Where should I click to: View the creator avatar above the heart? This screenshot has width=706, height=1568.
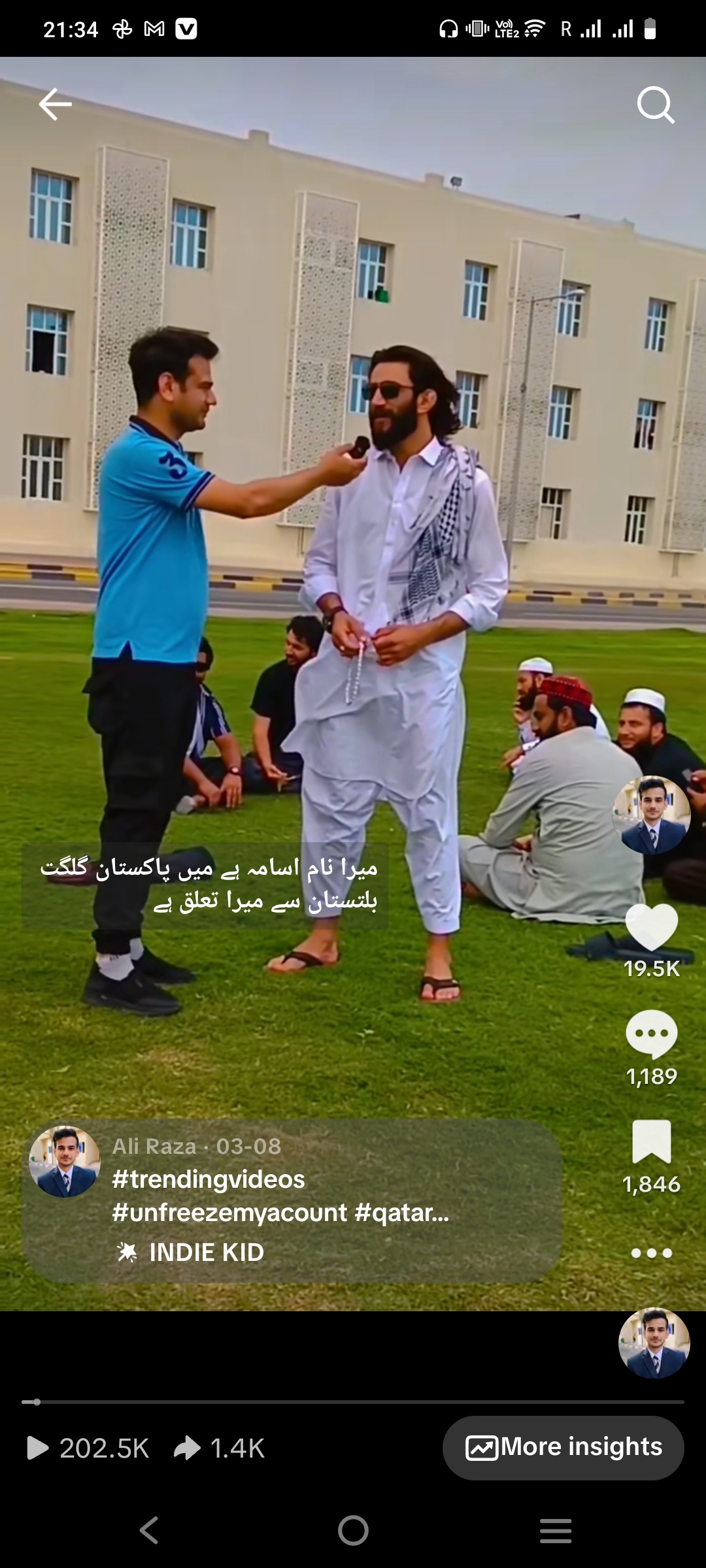coord(652,815)
